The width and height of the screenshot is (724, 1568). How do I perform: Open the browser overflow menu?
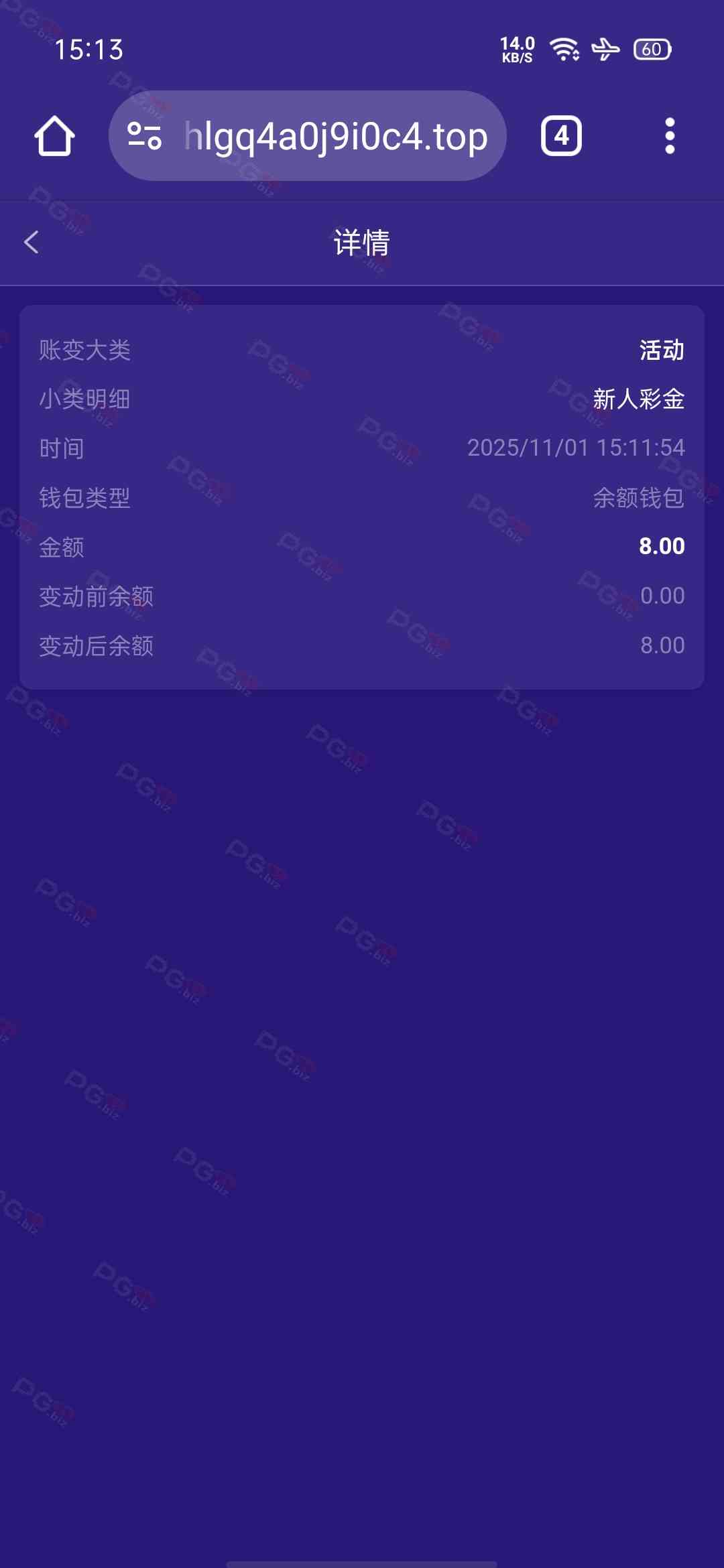(x=669, y=136)
